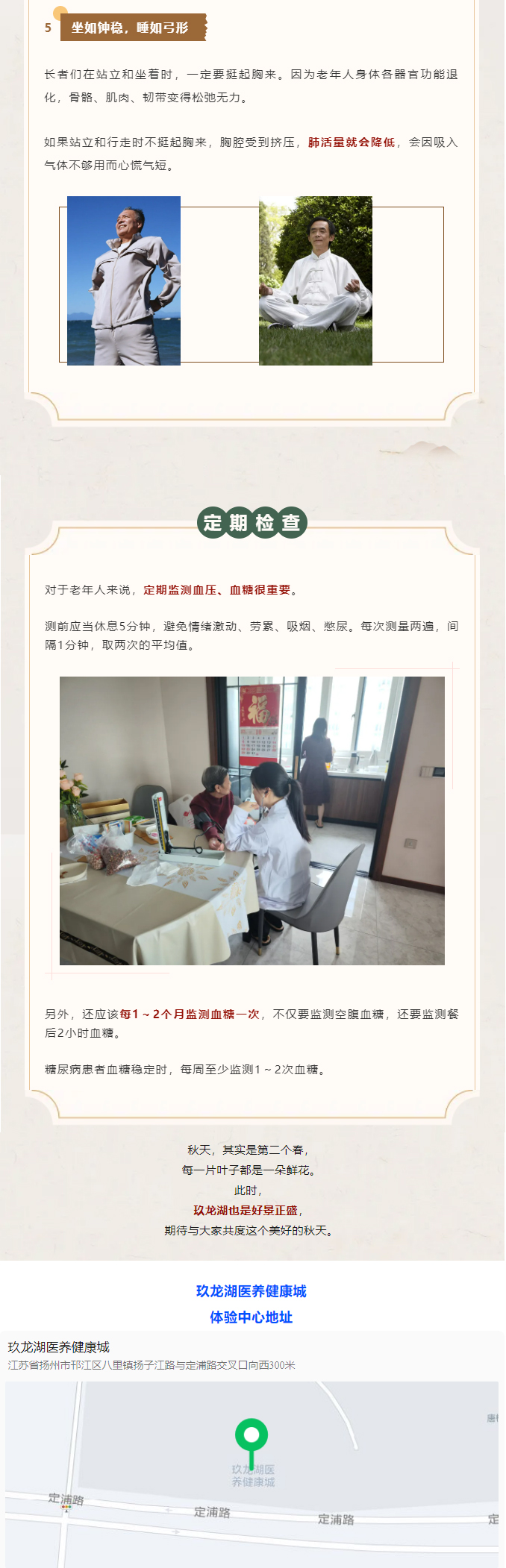Open the photo of the man by the sea
The image size is (506, 1568).
[124, 280]
